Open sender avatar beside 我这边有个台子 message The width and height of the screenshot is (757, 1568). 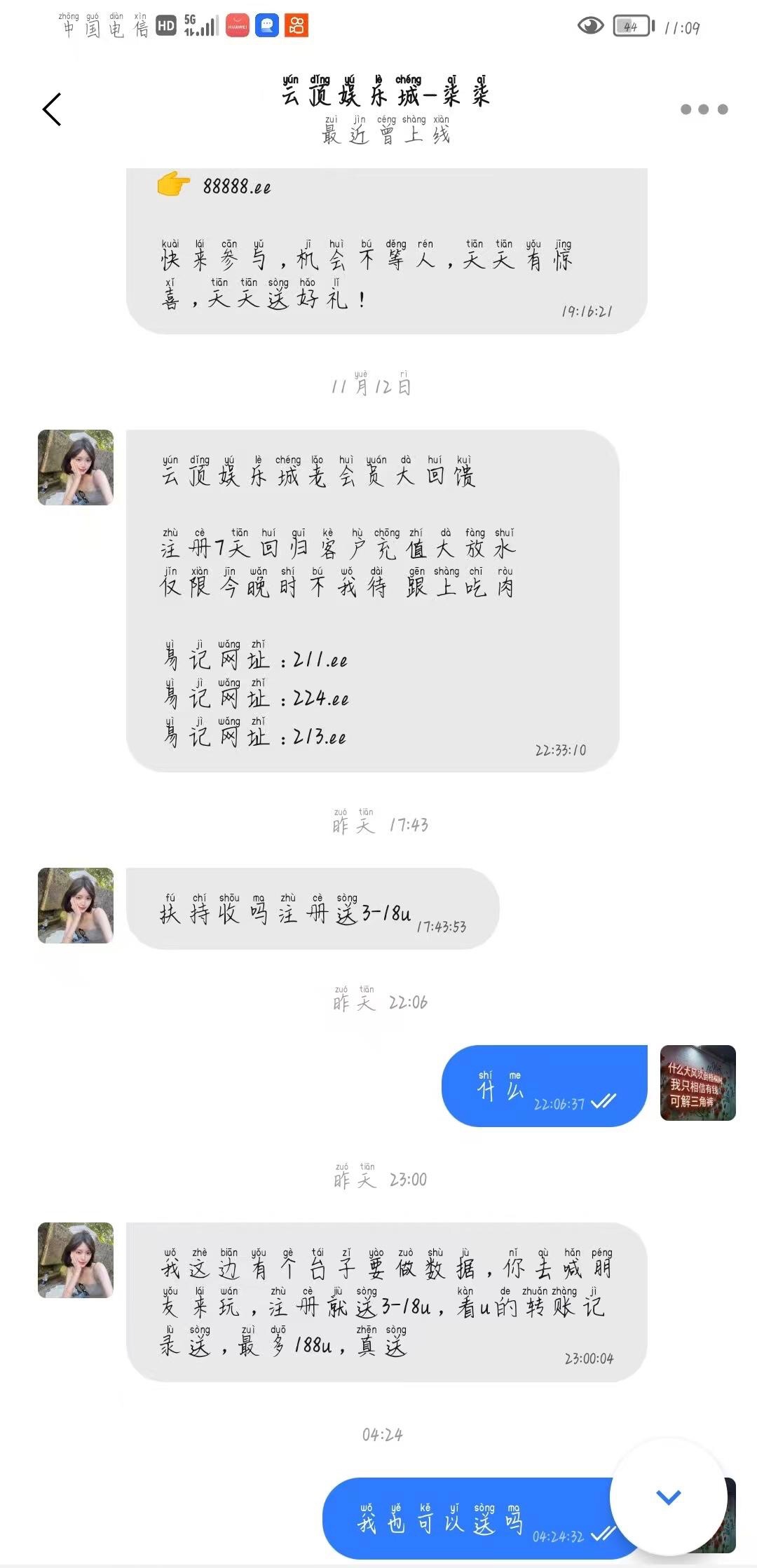[x=76, y=1260]
